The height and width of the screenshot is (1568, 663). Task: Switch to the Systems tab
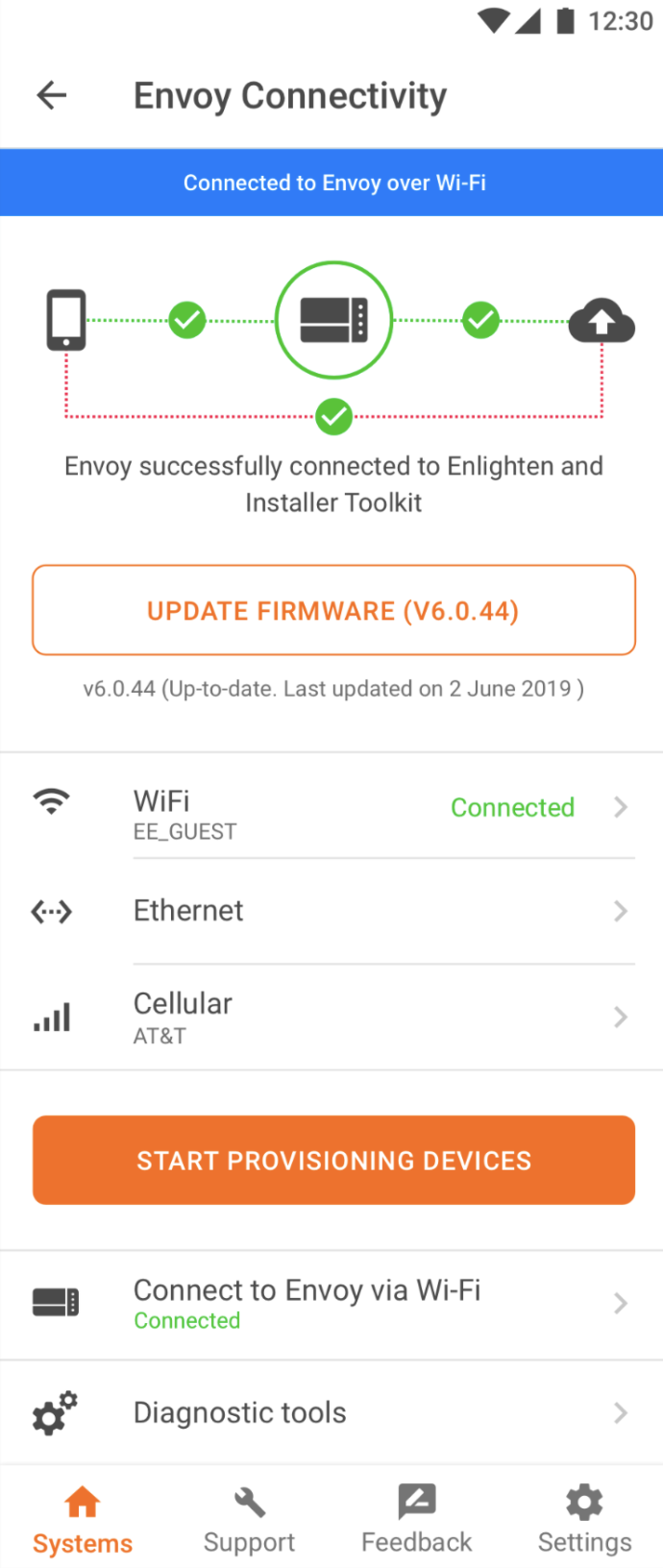tap(83, 1520)
